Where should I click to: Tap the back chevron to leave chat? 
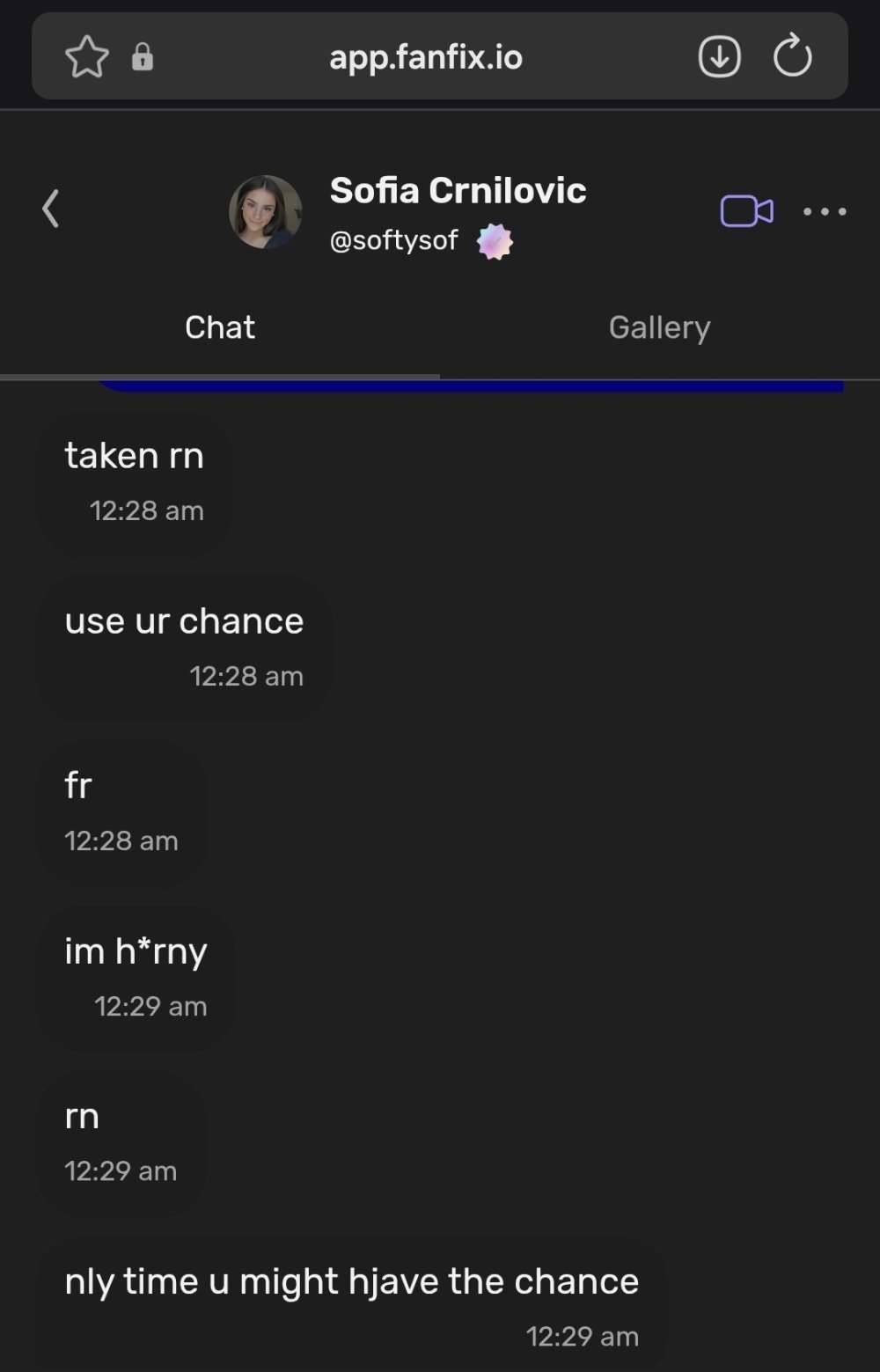click(50, 209)
